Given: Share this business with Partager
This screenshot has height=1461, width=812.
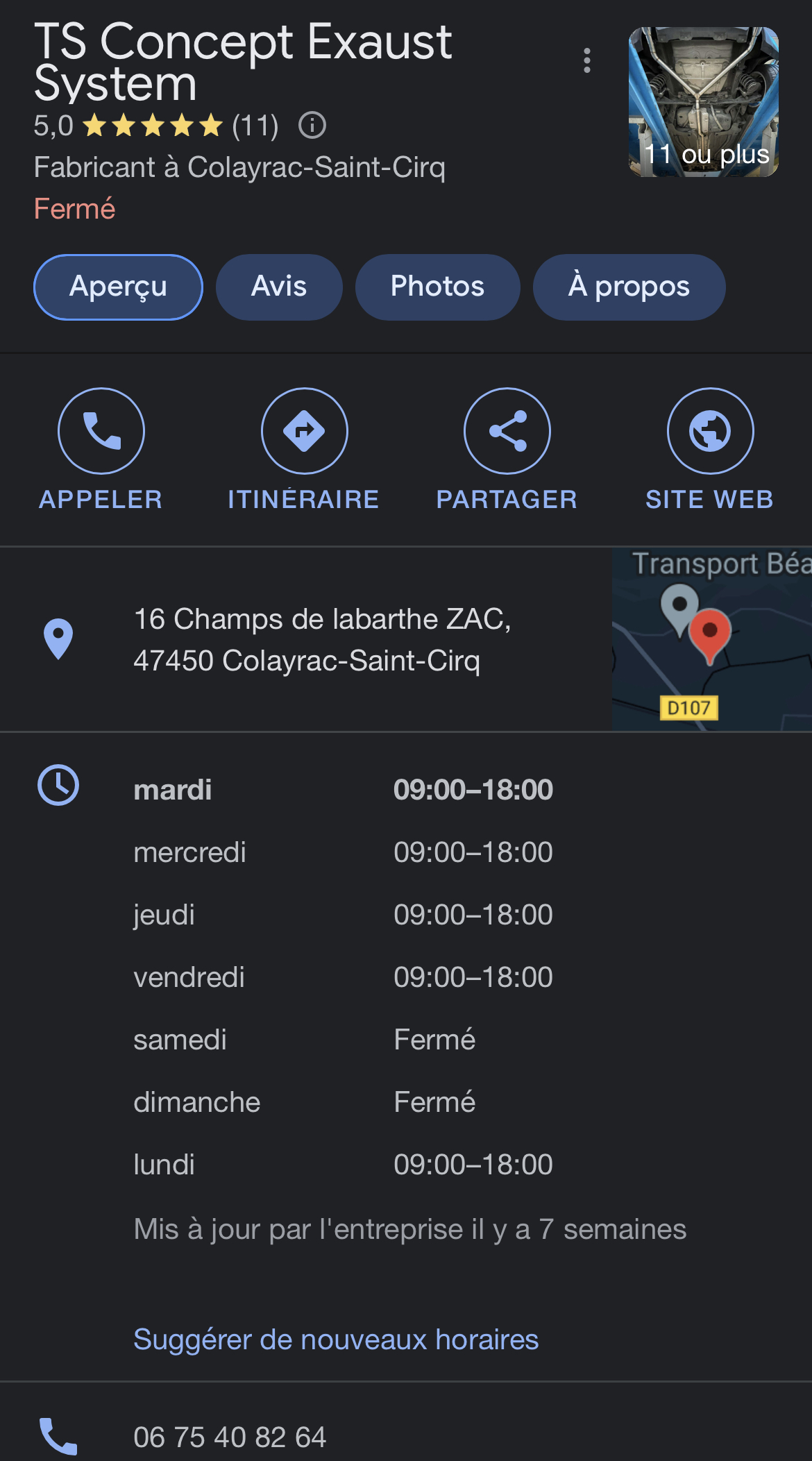Looking at the screenshot, I should tap(507, 449).
